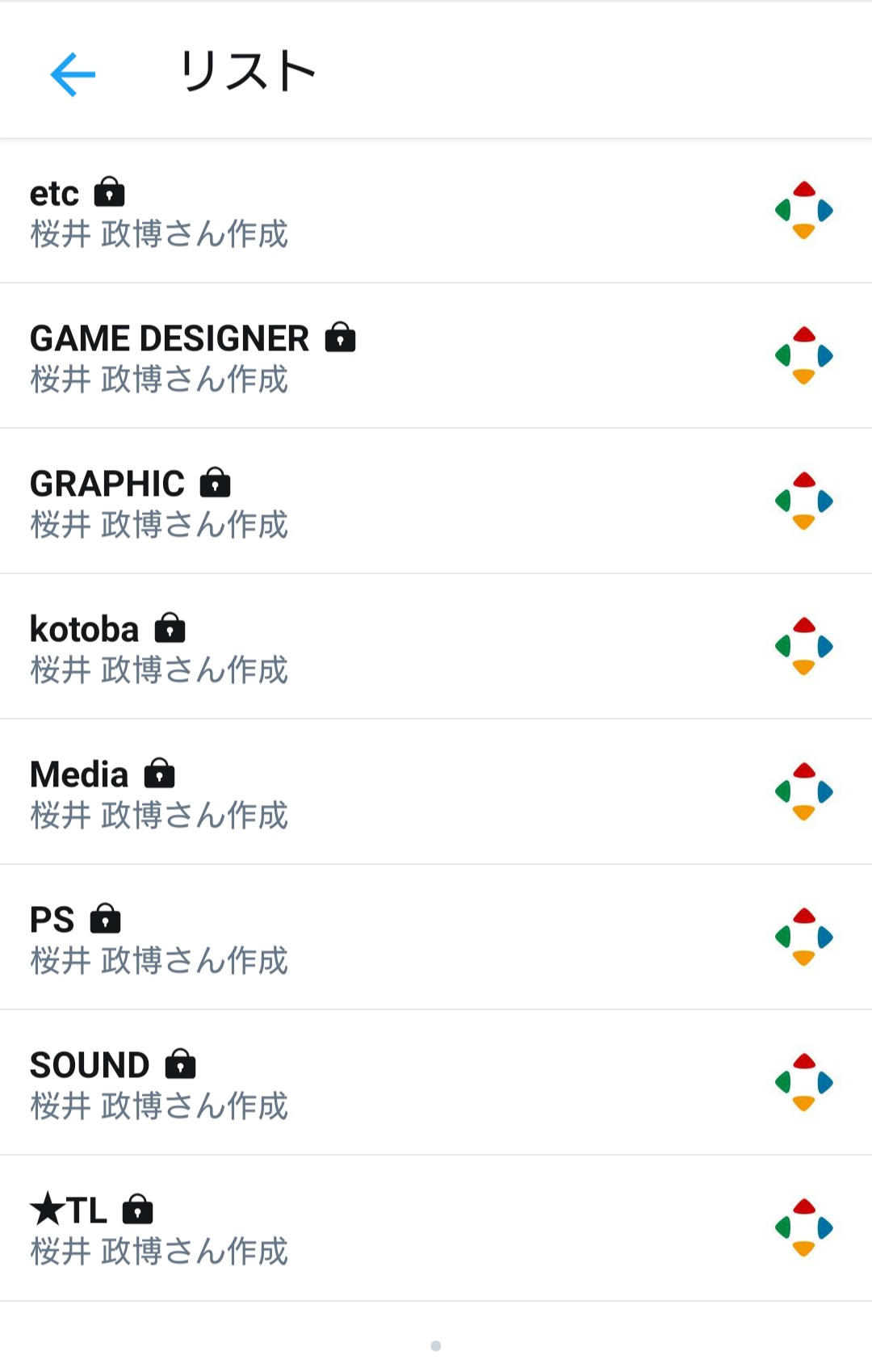
Task: Go back from the リスト screen
Action: 73,74
